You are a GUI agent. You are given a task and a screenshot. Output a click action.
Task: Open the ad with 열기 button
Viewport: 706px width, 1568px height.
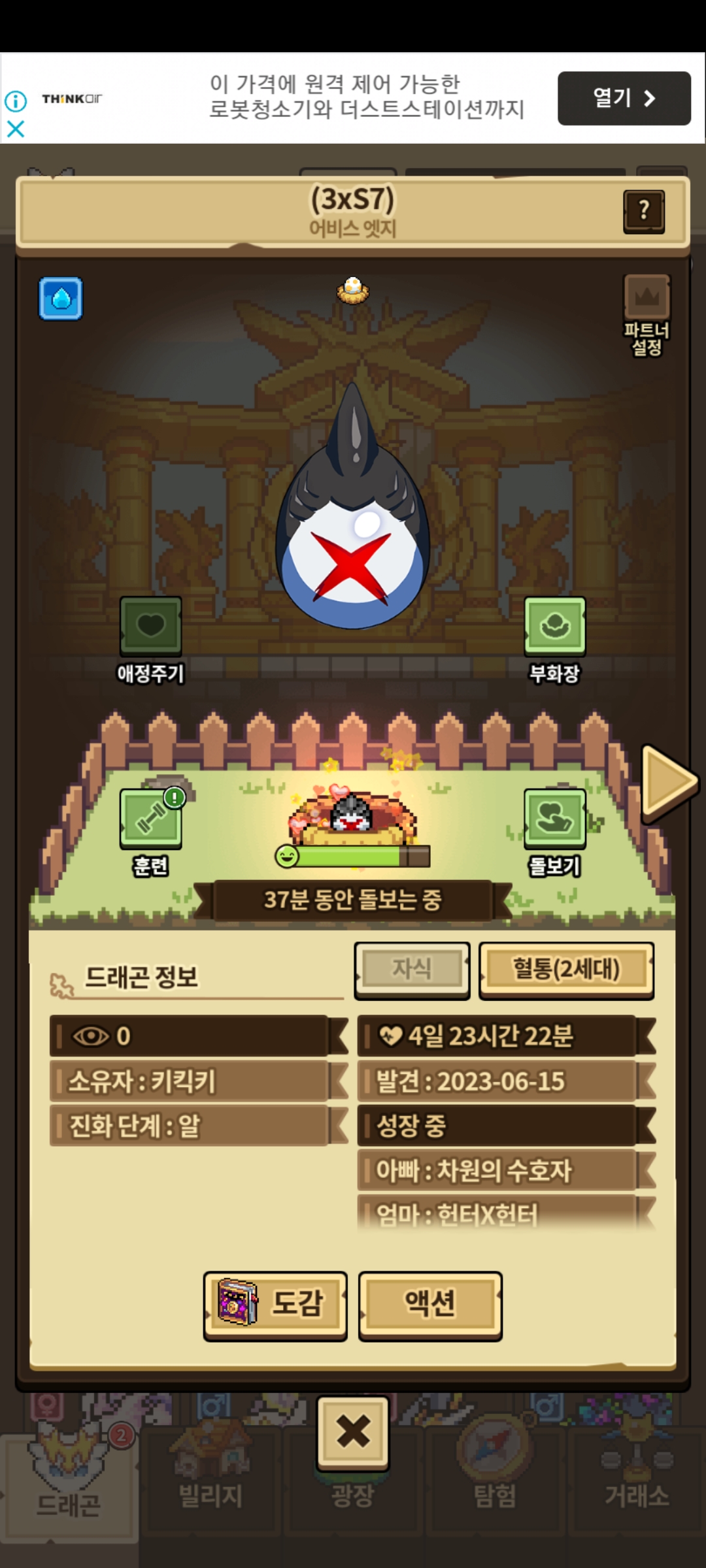click(x=624, y=98)
